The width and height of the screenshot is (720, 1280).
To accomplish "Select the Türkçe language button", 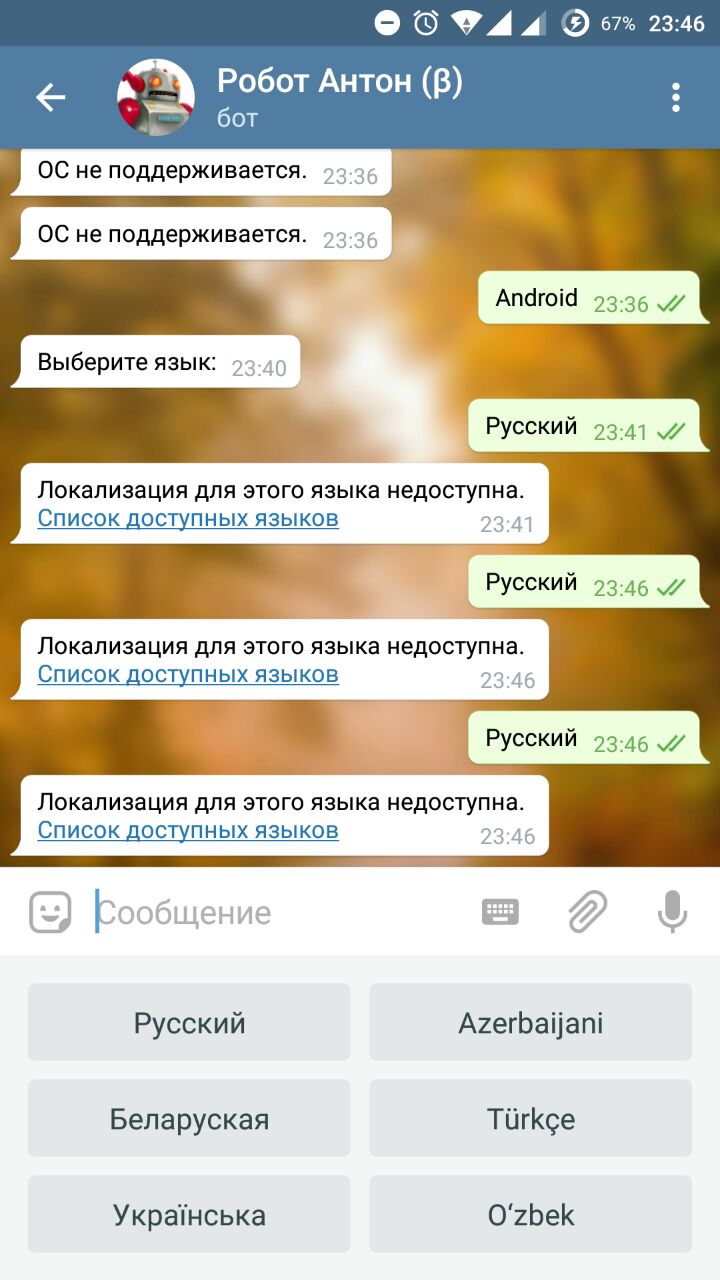I will click(530, 1118).
